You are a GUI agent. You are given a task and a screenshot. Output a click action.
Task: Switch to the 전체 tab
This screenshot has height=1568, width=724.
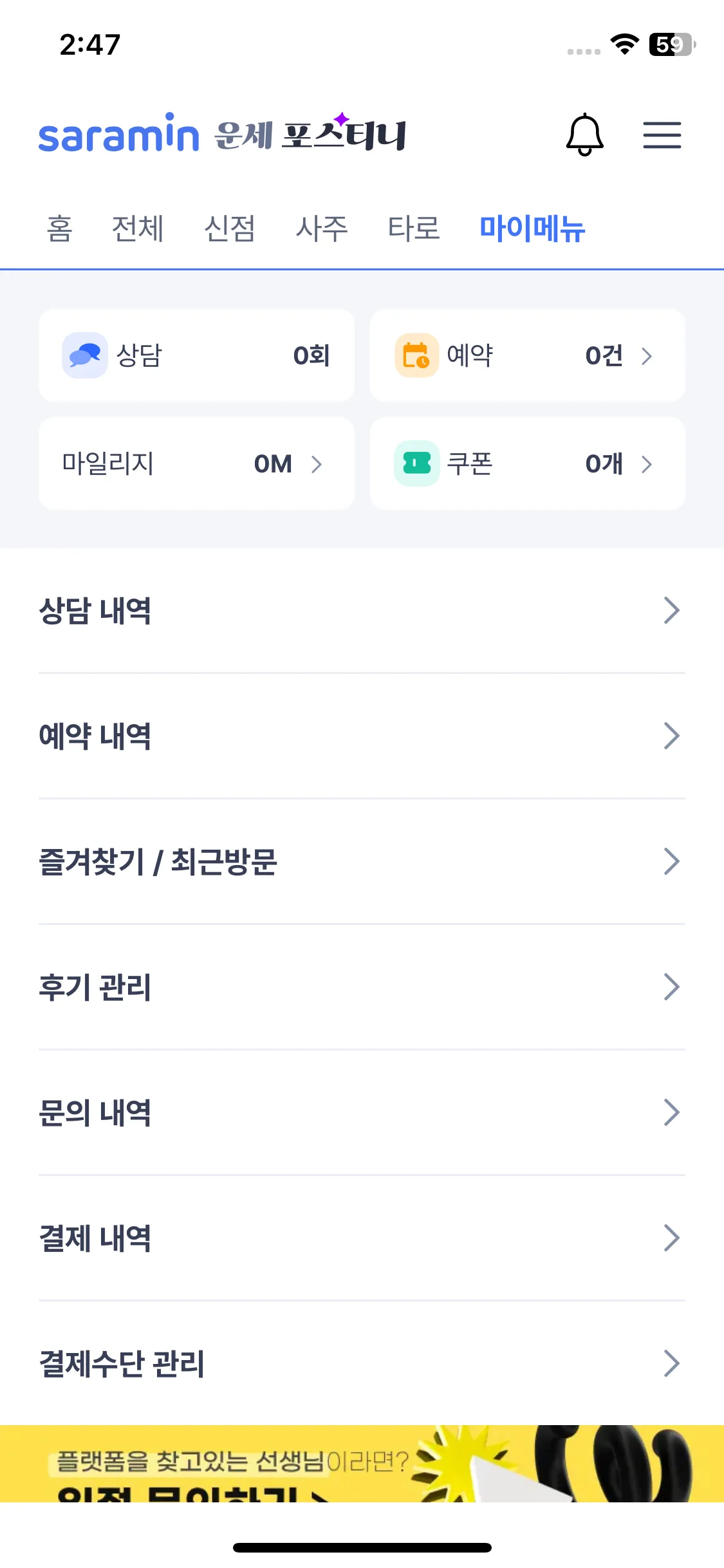[x=138, y=229]
